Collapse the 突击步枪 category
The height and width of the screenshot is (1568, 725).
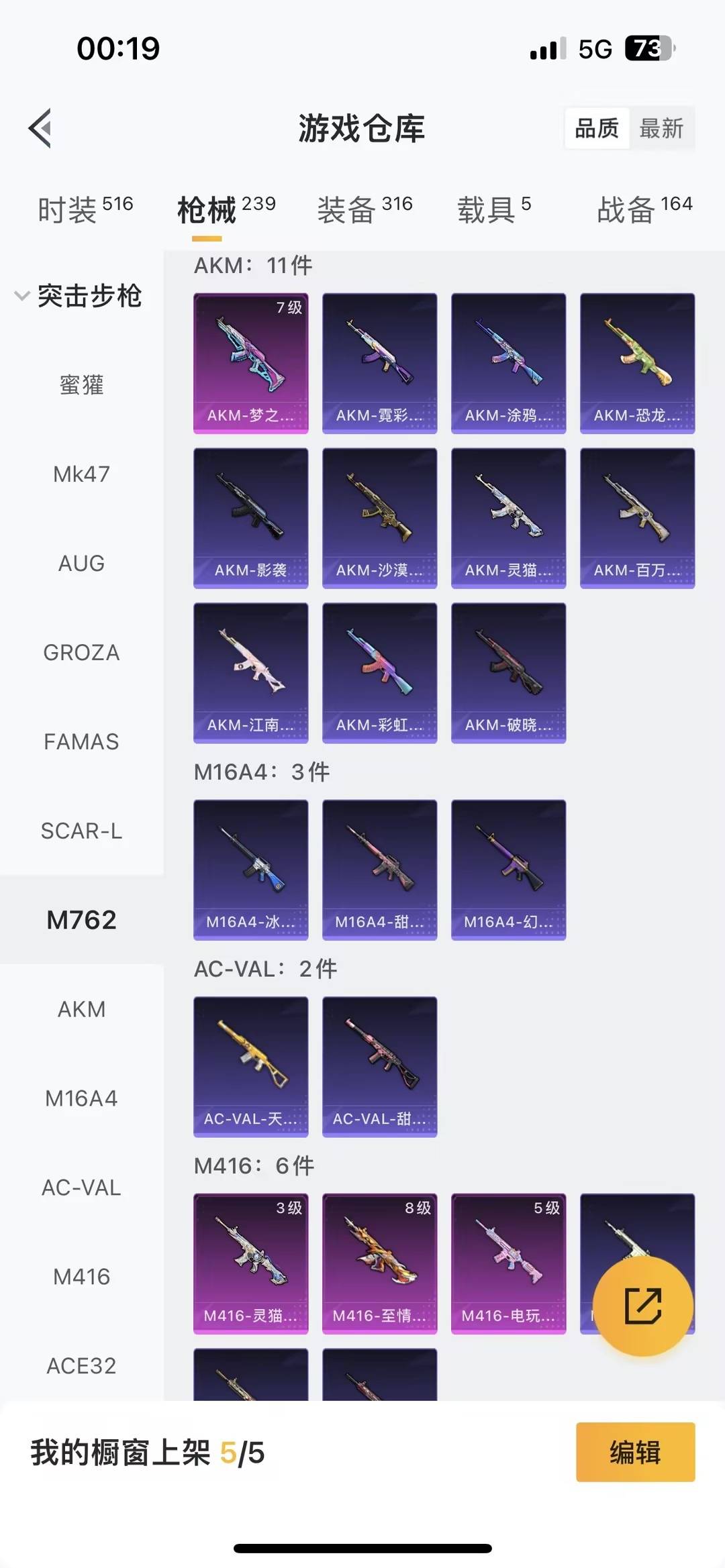pos(79,296)
